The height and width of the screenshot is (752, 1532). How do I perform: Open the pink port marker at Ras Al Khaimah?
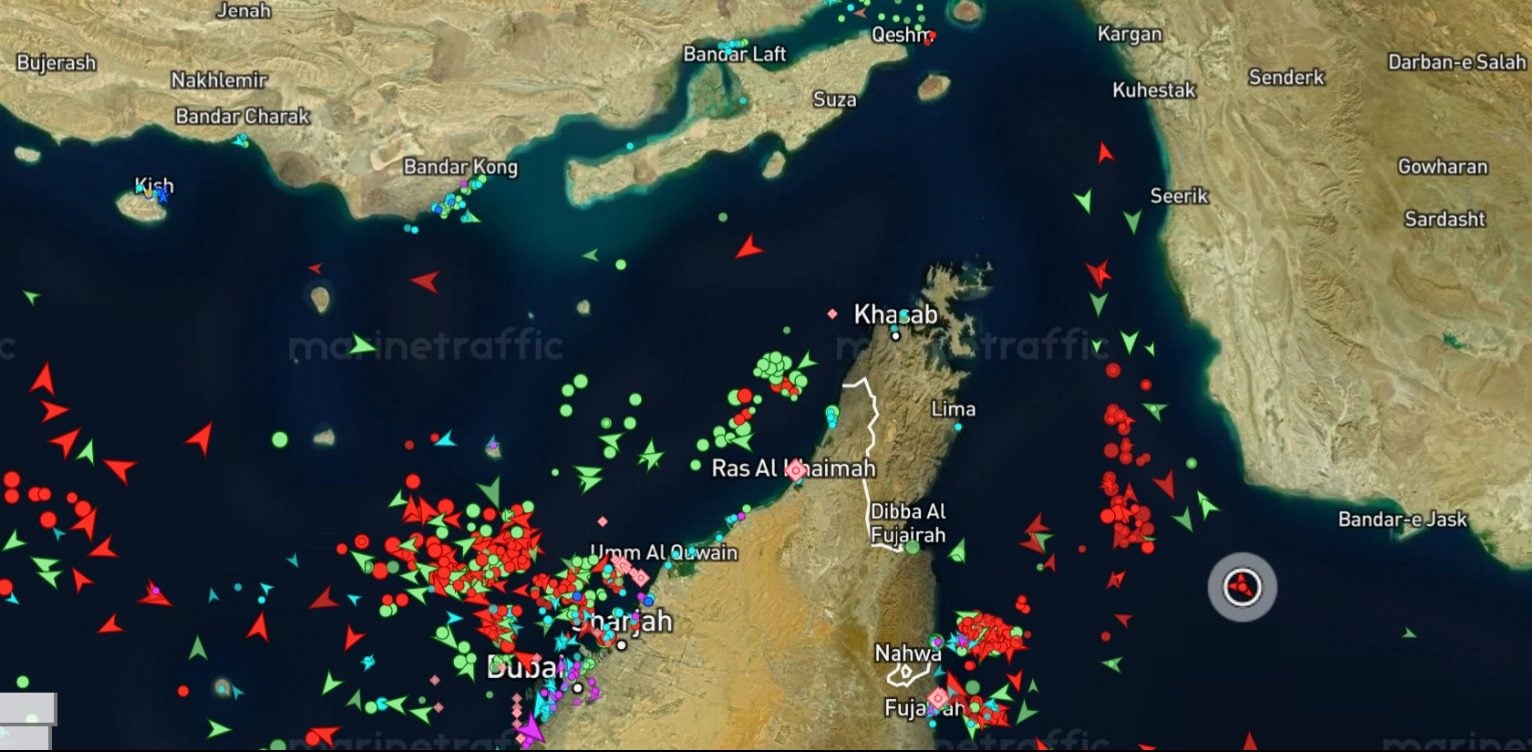(x=796, y=469)
